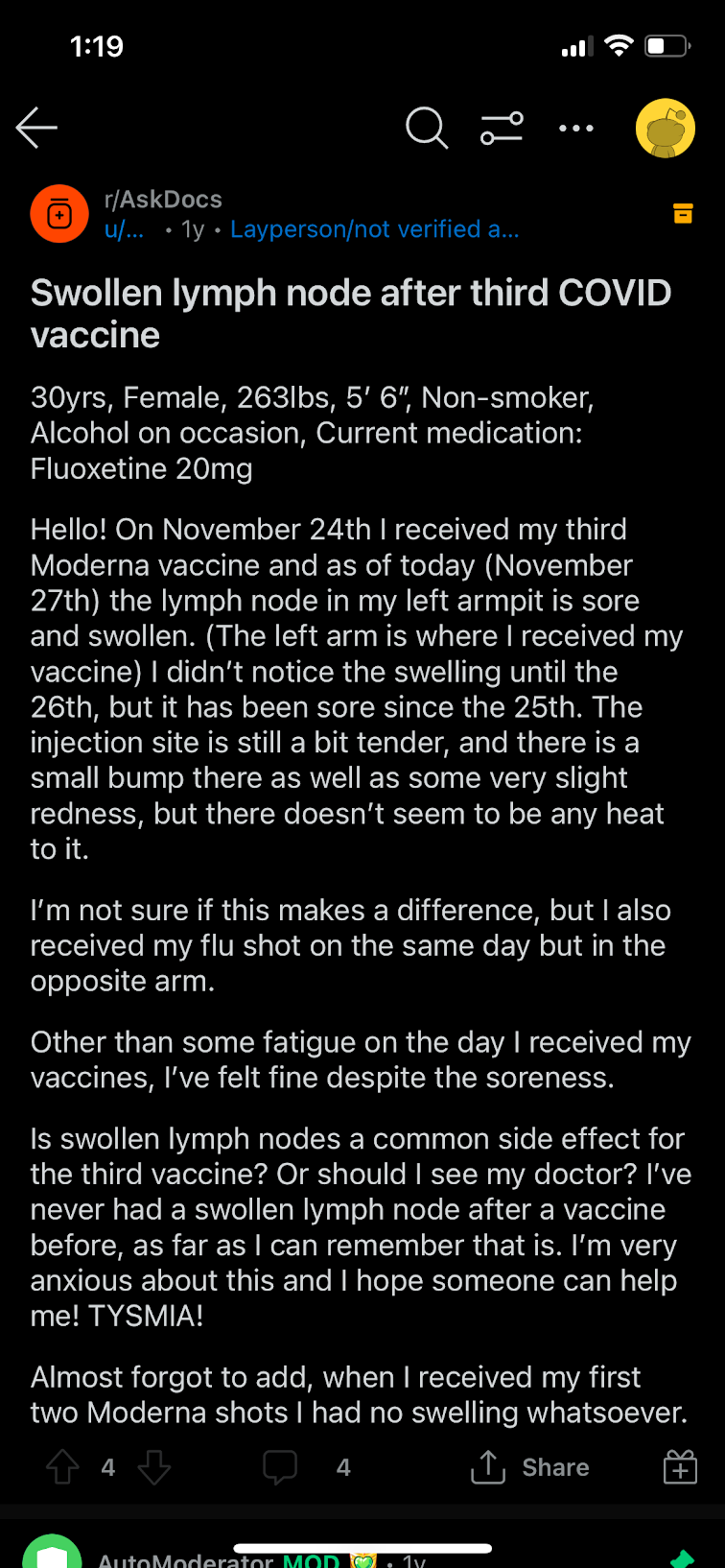The height and width of the screenshot is (1568, 725).
Task: Upvote the swollen lymph node post
Action: pos(63,1467)
